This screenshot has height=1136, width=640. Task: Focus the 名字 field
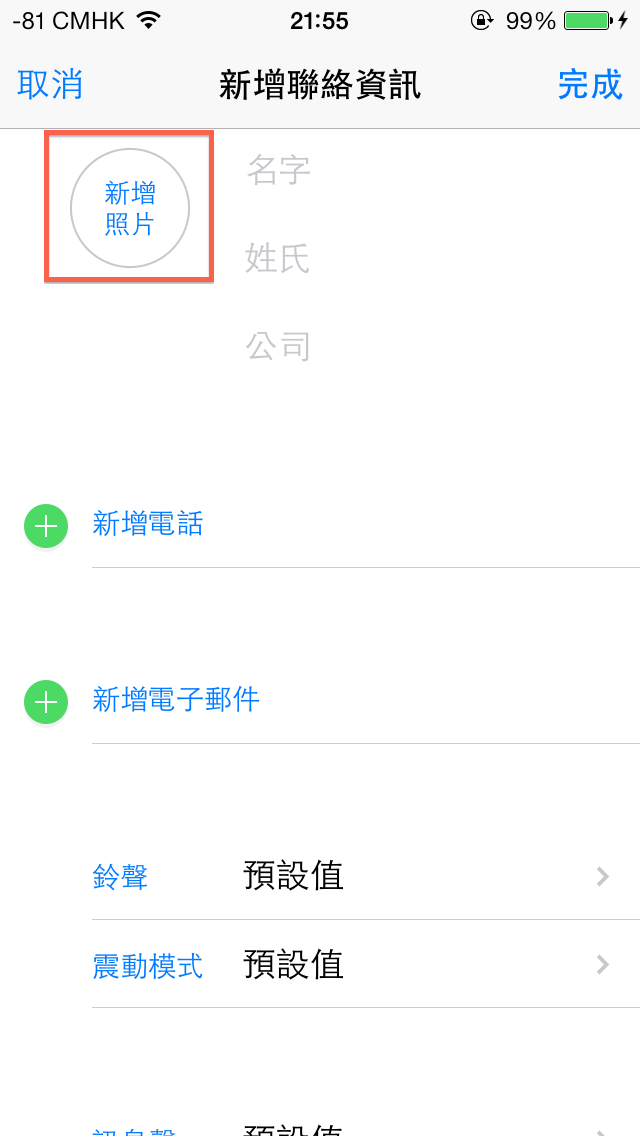(x=439, y=171)
